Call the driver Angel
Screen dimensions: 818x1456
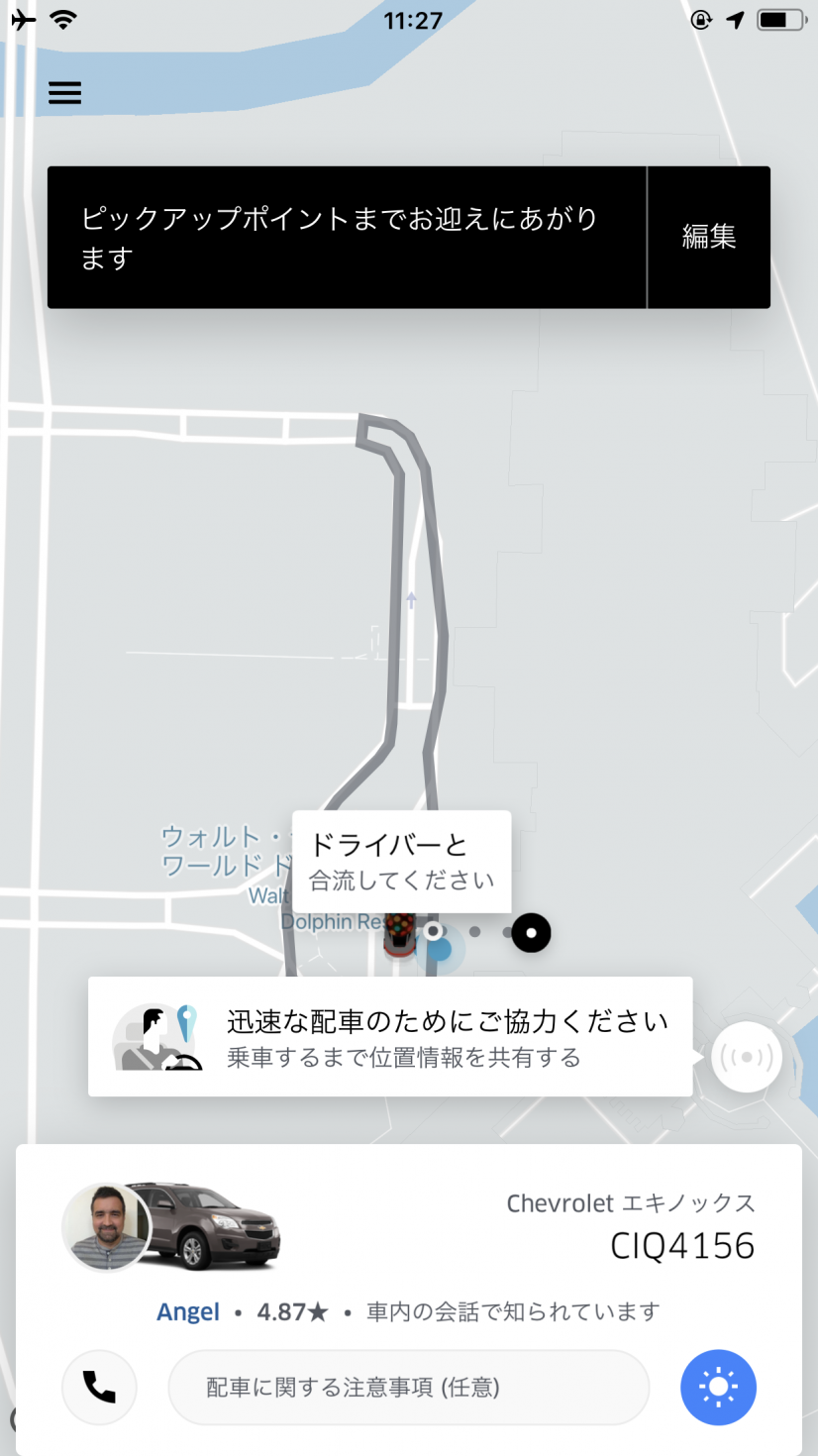click(99, 1387)
